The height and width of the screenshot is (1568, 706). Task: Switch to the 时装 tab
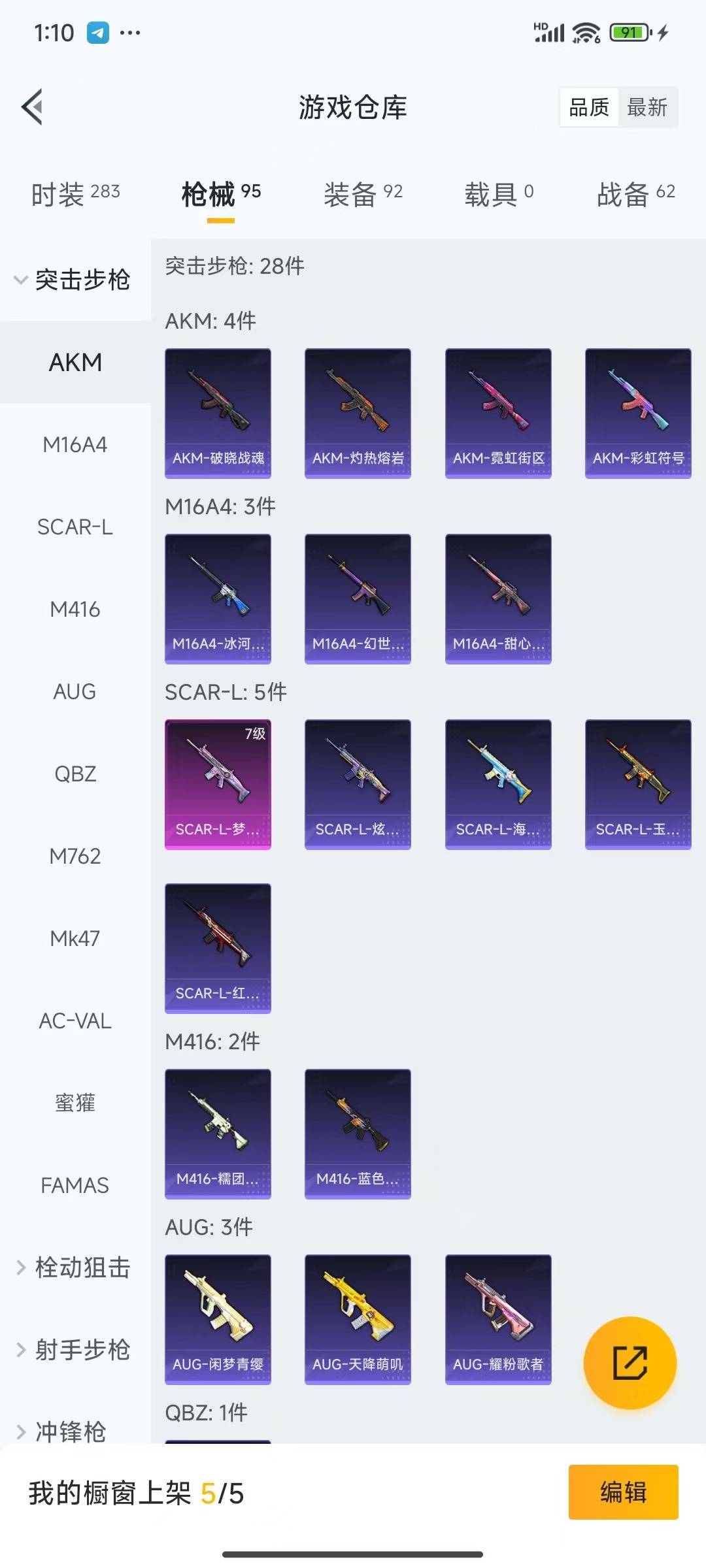[x=75, y=194]
